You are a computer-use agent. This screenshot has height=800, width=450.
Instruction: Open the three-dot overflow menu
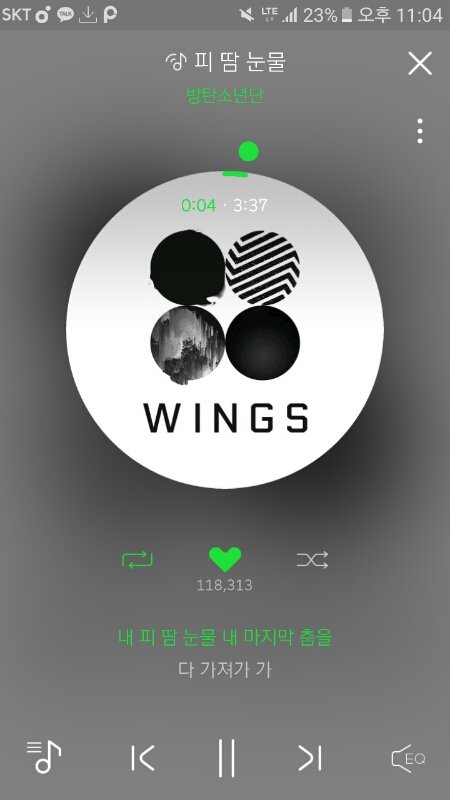[420, 131]
